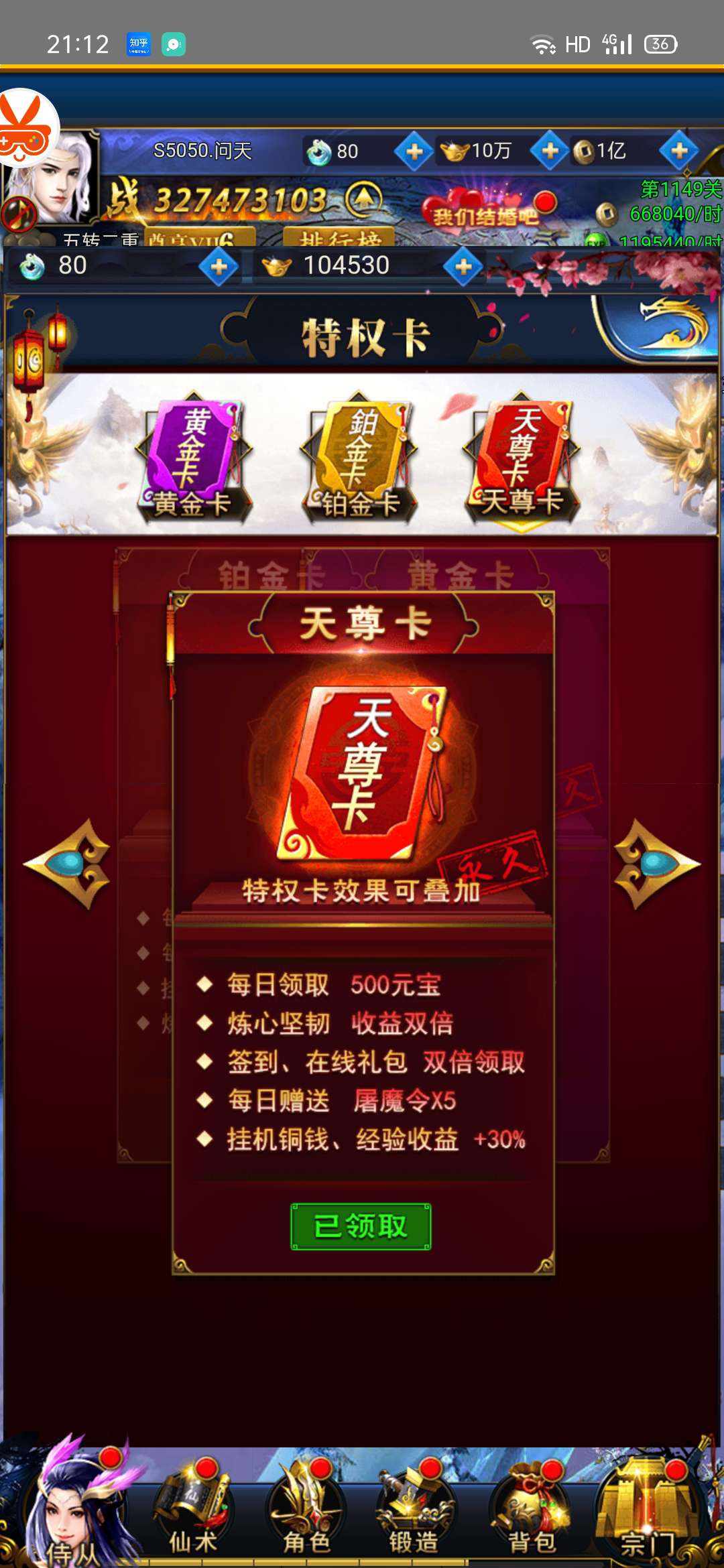Viewport: 724px width, 1568px height.
Task: Add ingots next to 104530
Action: pyautogui.click(x=463, y=267)
